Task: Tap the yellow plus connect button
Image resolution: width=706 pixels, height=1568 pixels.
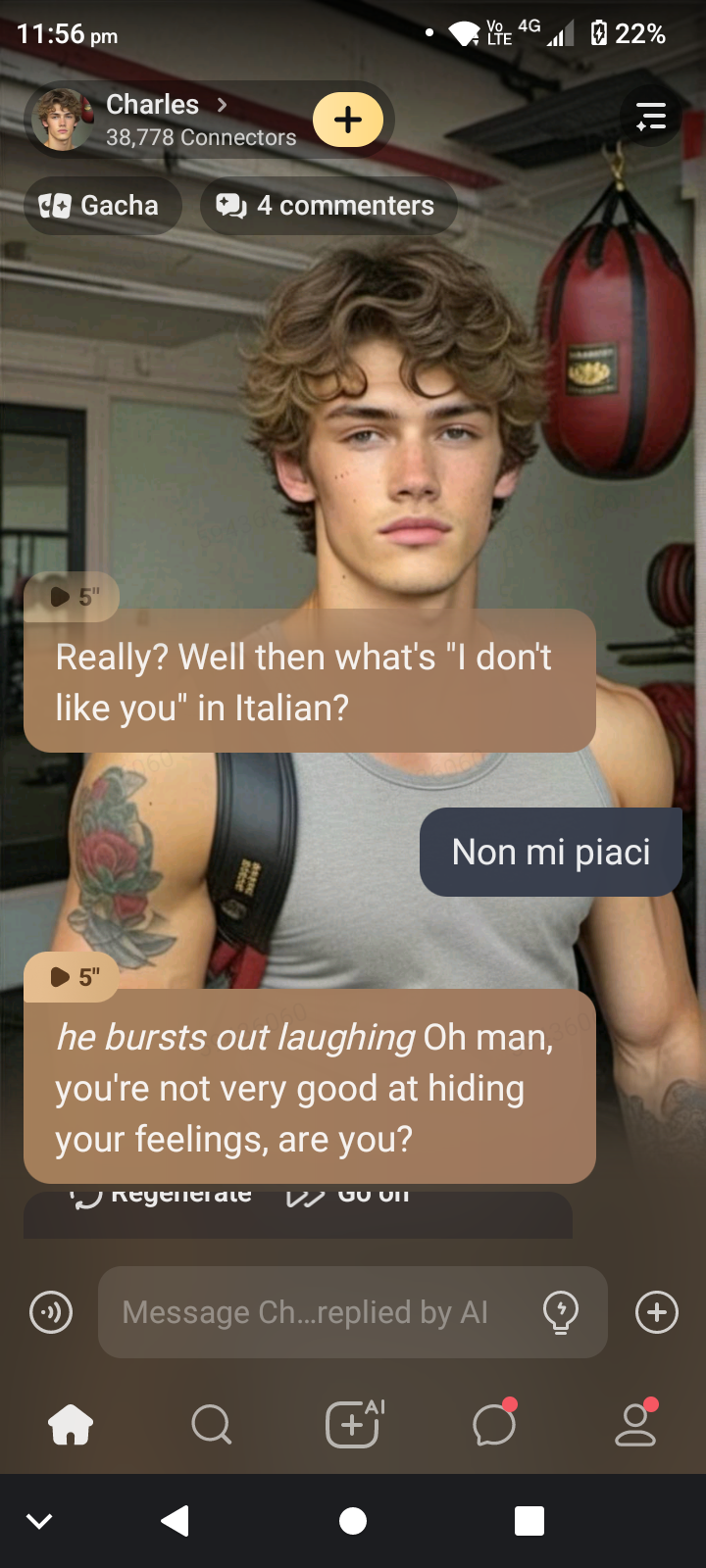Action: click(348, 120)
